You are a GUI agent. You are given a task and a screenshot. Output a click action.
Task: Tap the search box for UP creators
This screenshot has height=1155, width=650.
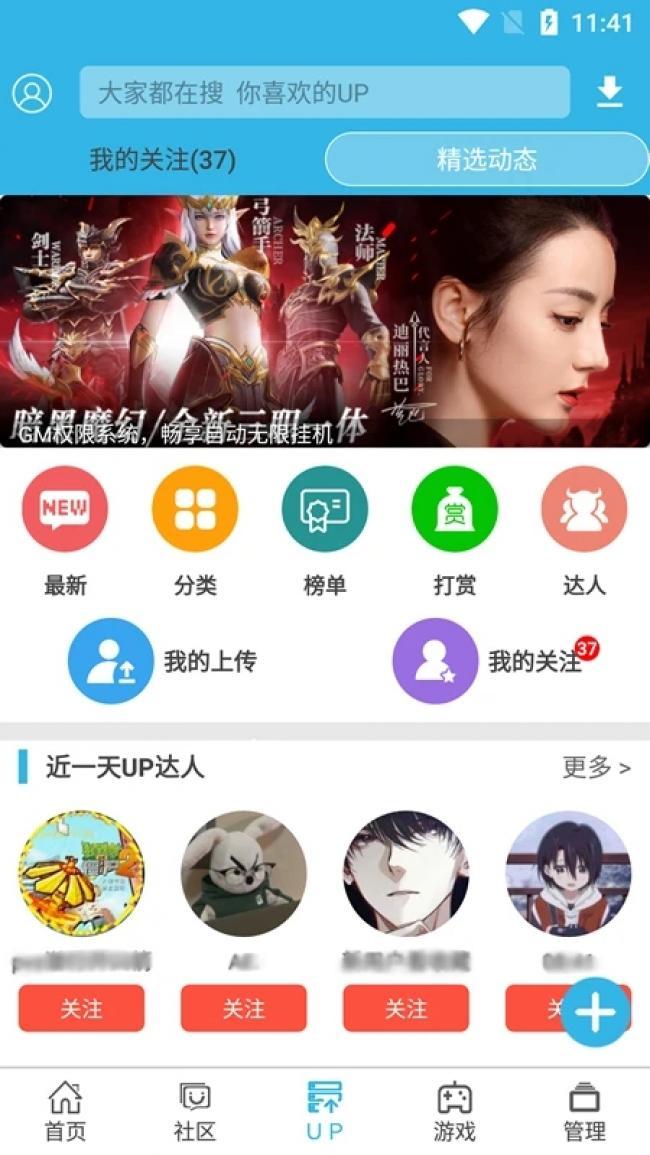[324, 93]
